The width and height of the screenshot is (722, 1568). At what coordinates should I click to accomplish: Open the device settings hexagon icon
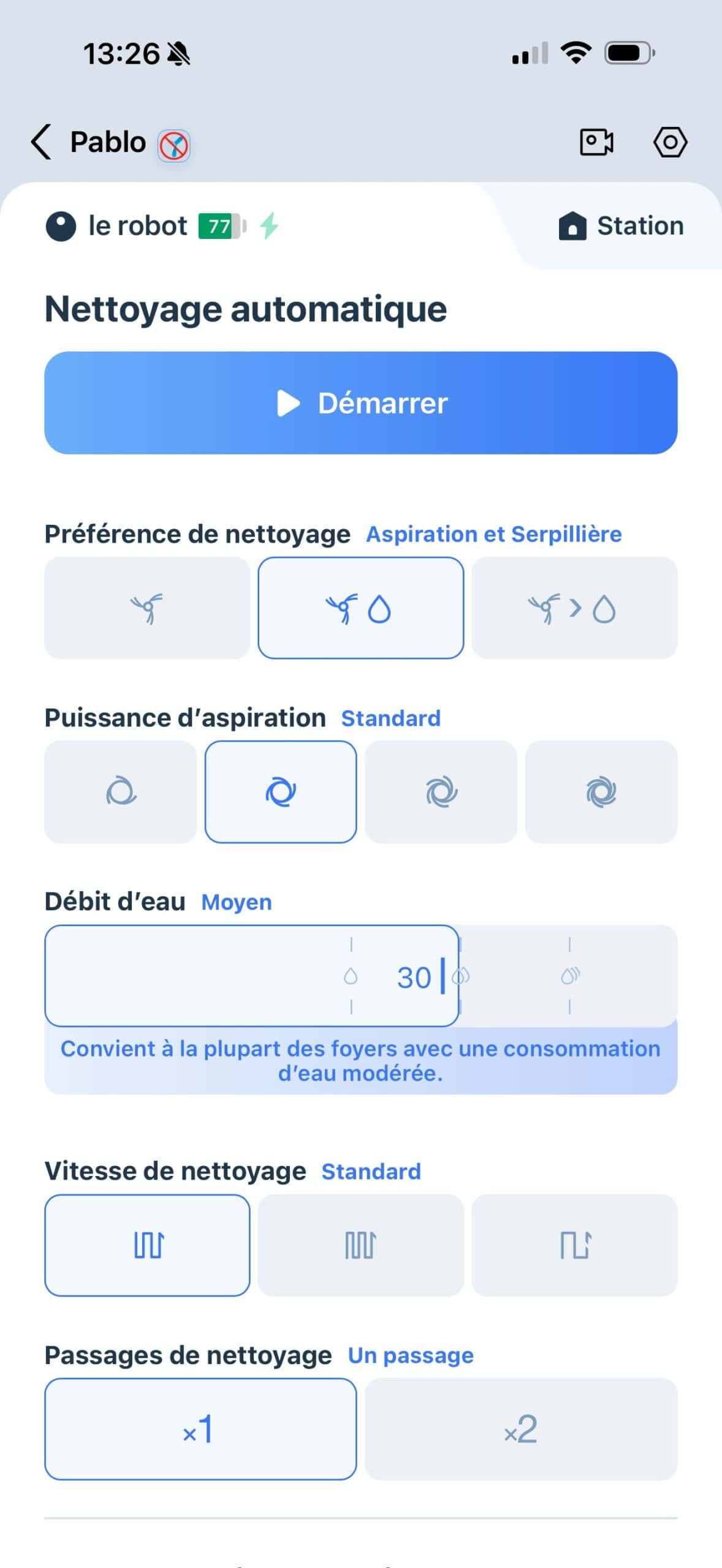(x=670, y=142)
